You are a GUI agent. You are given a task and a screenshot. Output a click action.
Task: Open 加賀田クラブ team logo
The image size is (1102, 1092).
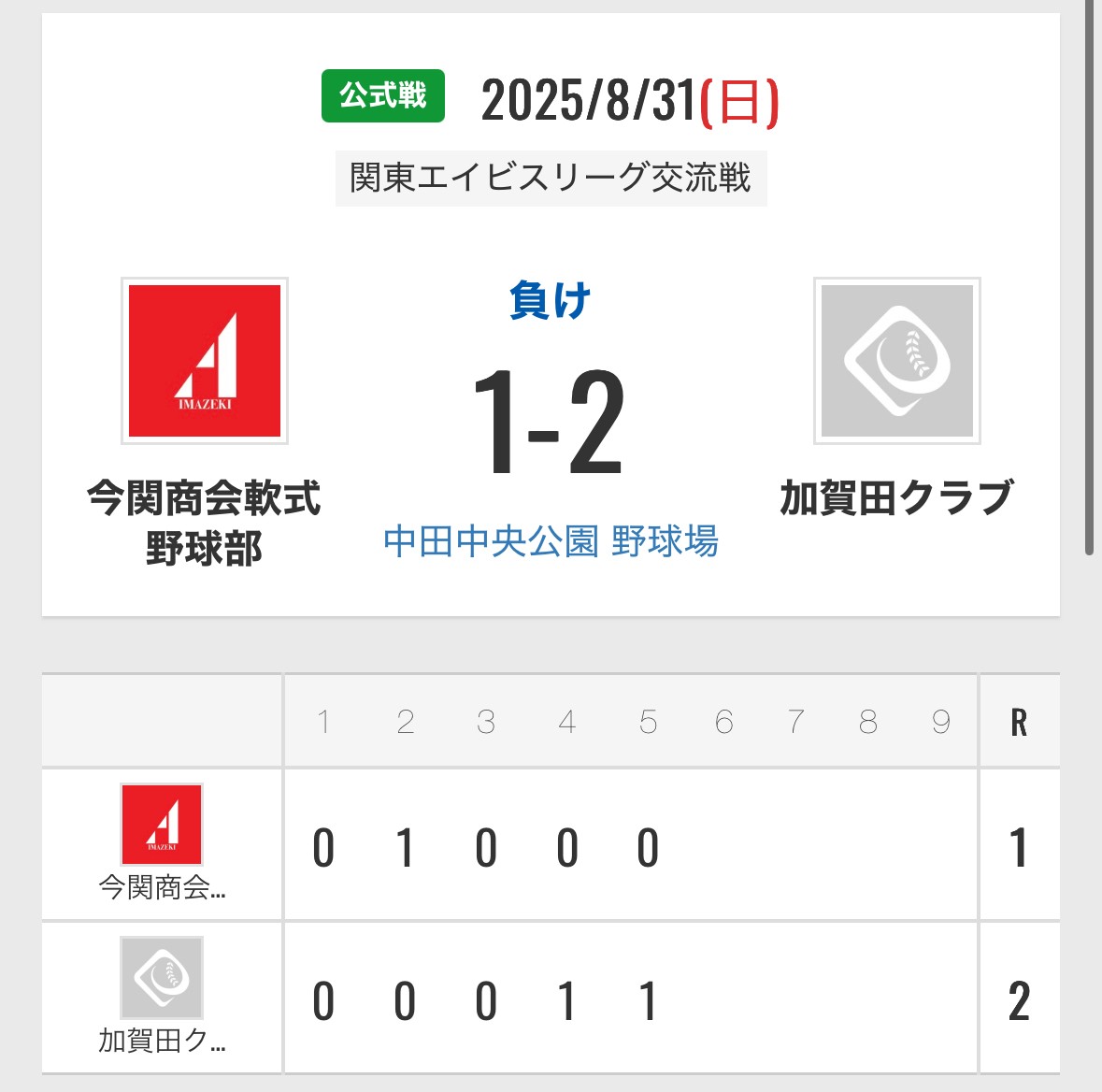click(896, 361)
